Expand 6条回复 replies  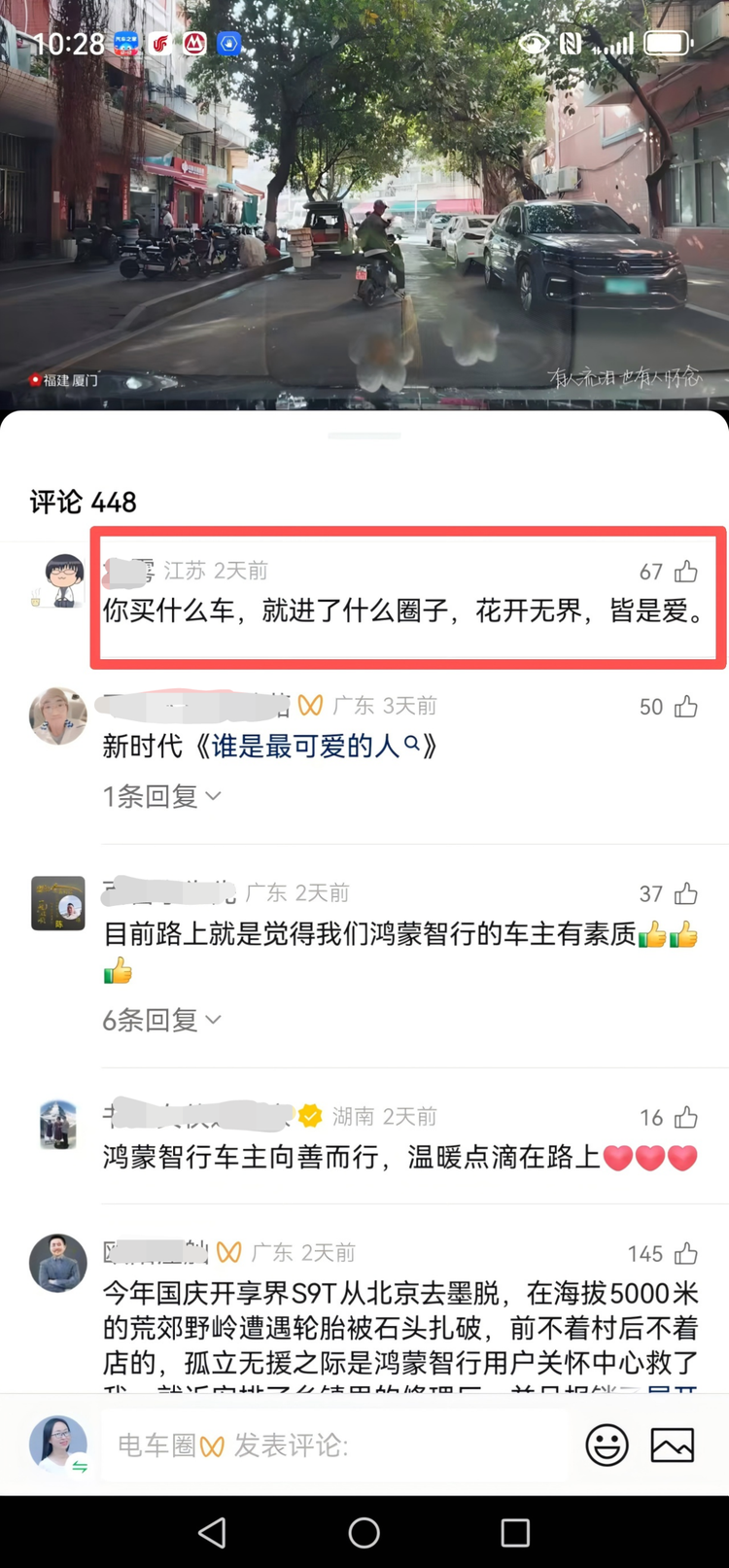click(161, 1020)
